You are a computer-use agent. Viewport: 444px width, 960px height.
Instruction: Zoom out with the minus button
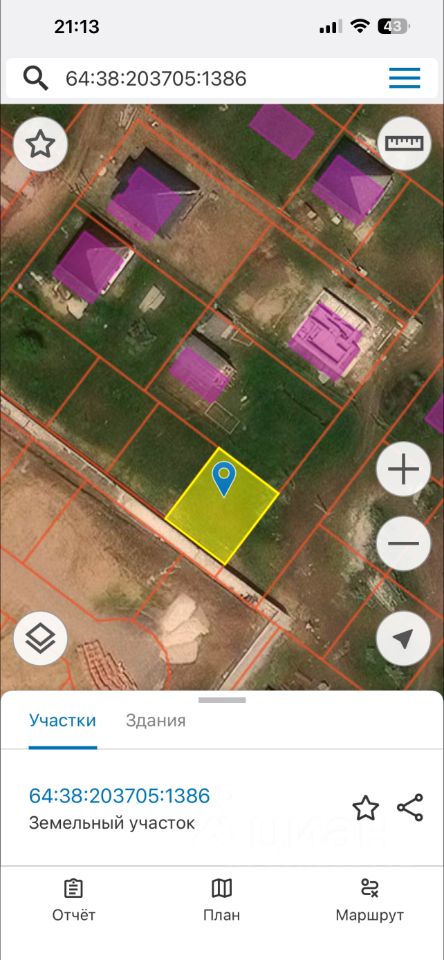click(404, 544)
